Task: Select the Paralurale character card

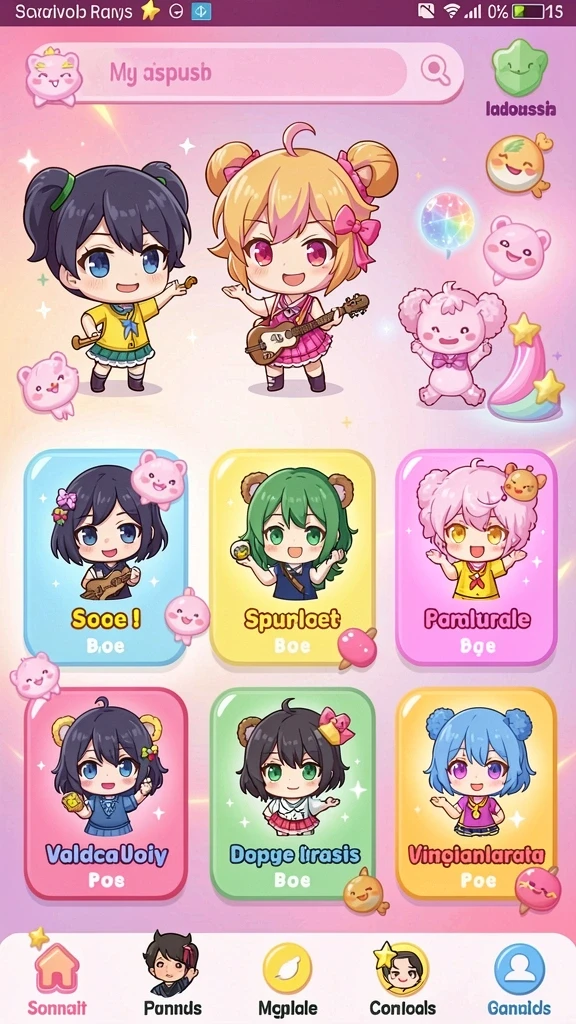Action: coord(477,557)
